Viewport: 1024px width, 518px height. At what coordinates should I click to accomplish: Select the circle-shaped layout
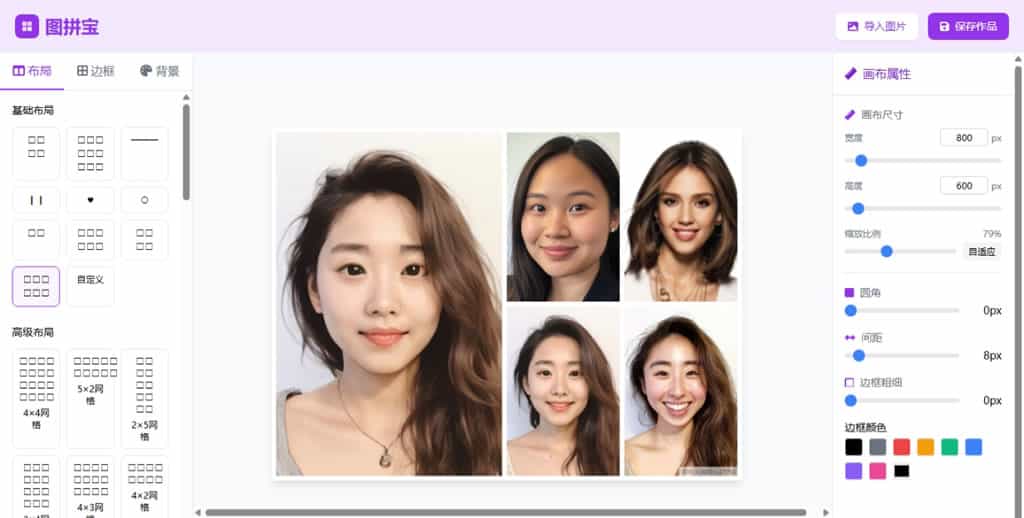(x=144, y=200)
